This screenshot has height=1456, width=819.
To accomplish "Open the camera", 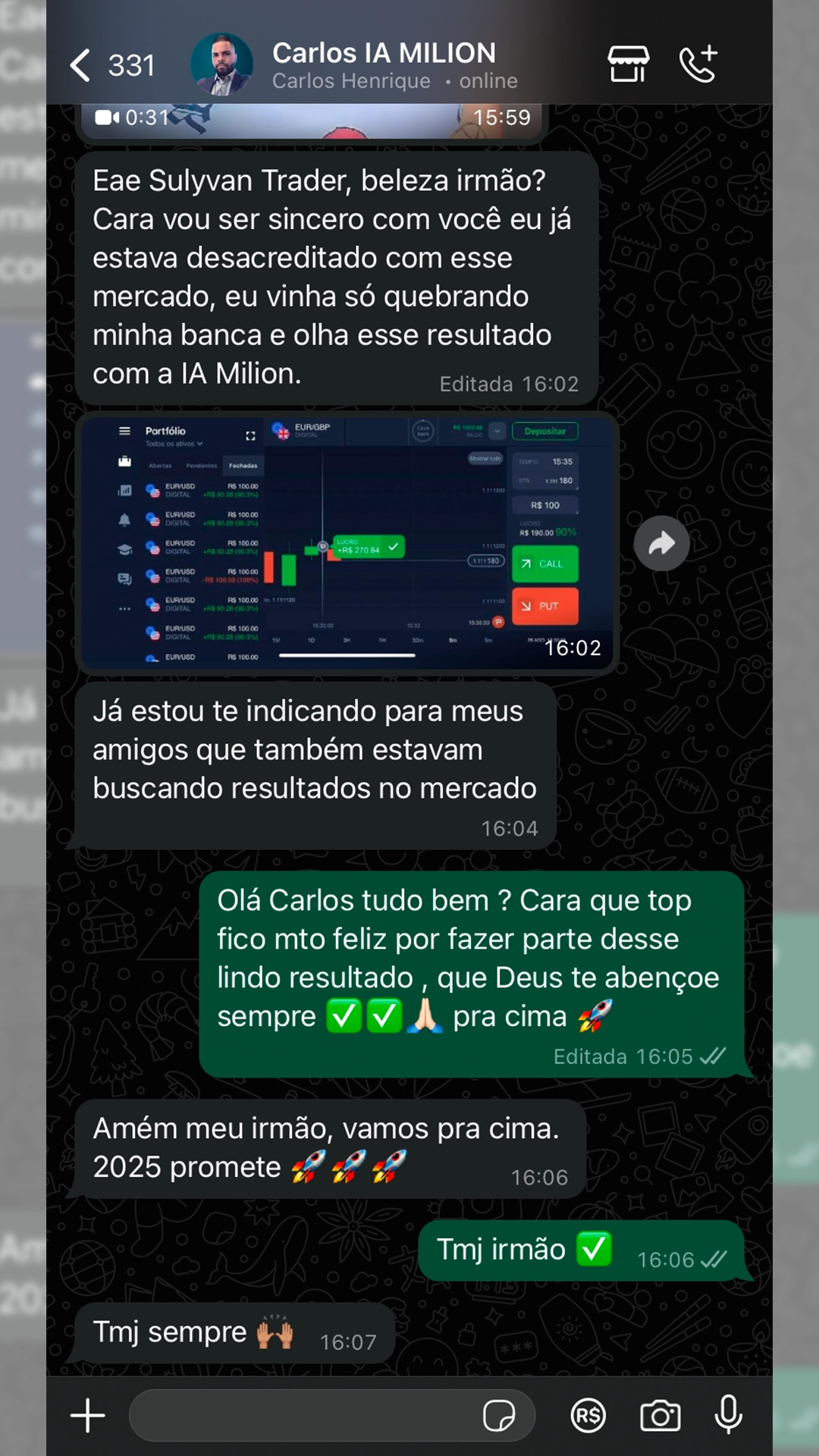I will (660, 1416).
